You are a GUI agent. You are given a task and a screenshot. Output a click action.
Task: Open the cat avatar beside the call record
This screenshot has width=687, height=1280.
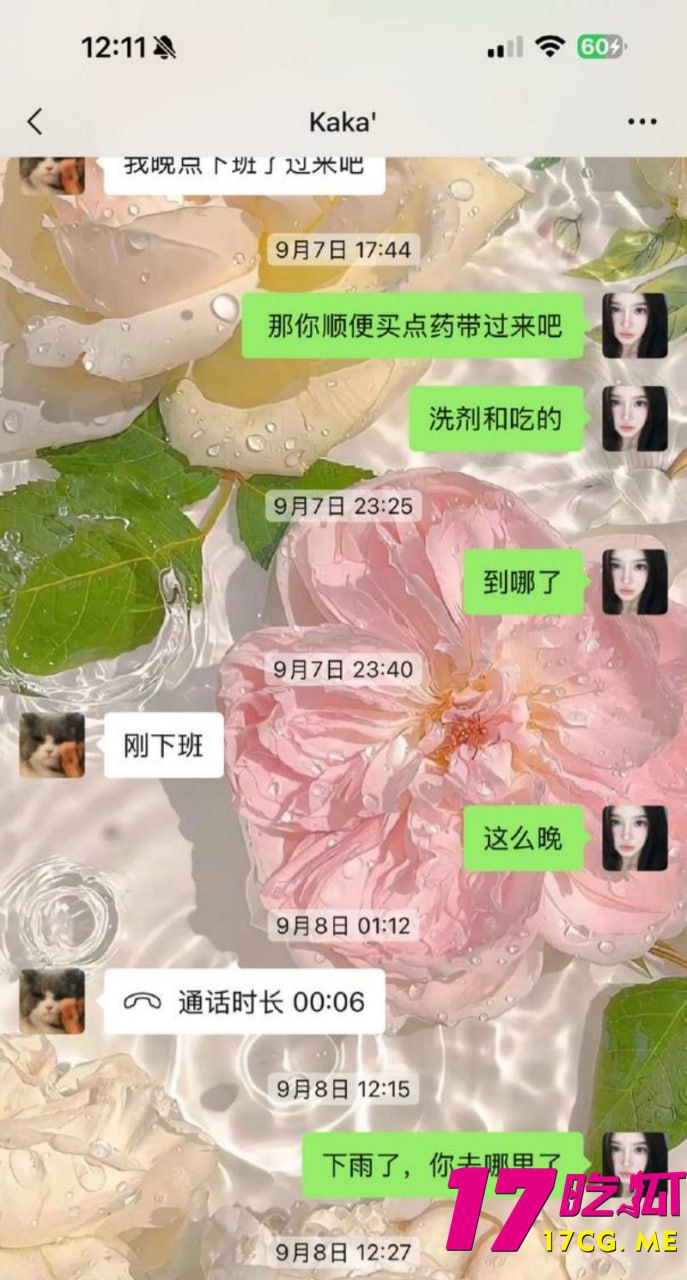[52, 1001]
